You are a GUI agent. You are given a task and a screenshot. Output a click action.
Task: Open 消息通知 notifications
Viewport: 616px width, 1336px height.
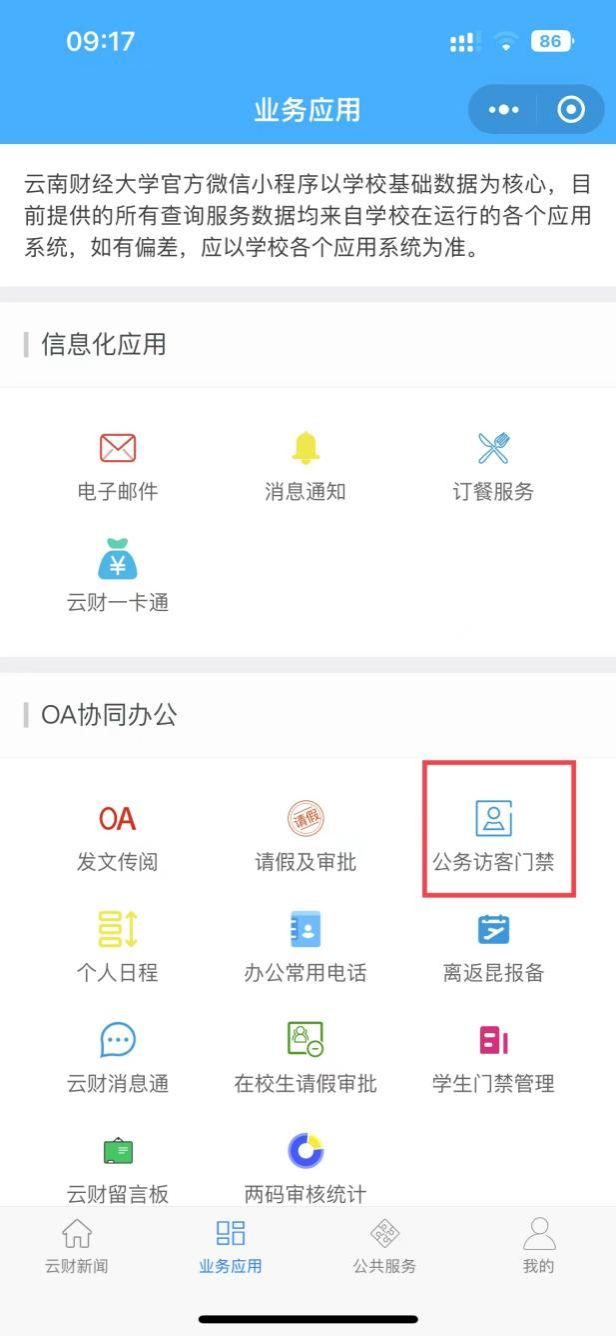pyautogui.click(x=305, y=465)
